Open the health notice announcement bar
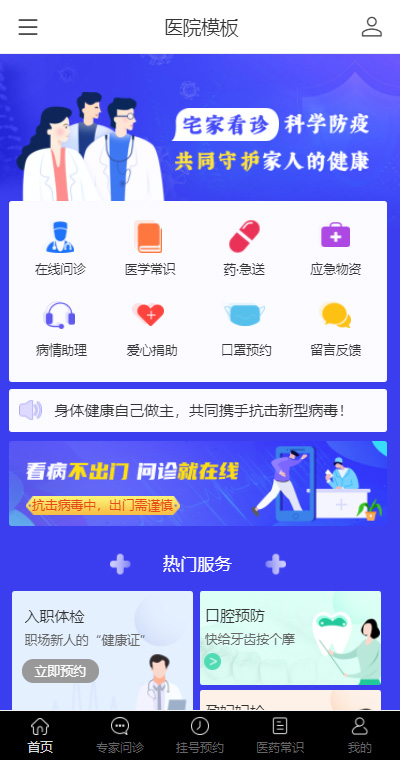The image size is (400, 760). pyautogui.click(x=198, y=411)
